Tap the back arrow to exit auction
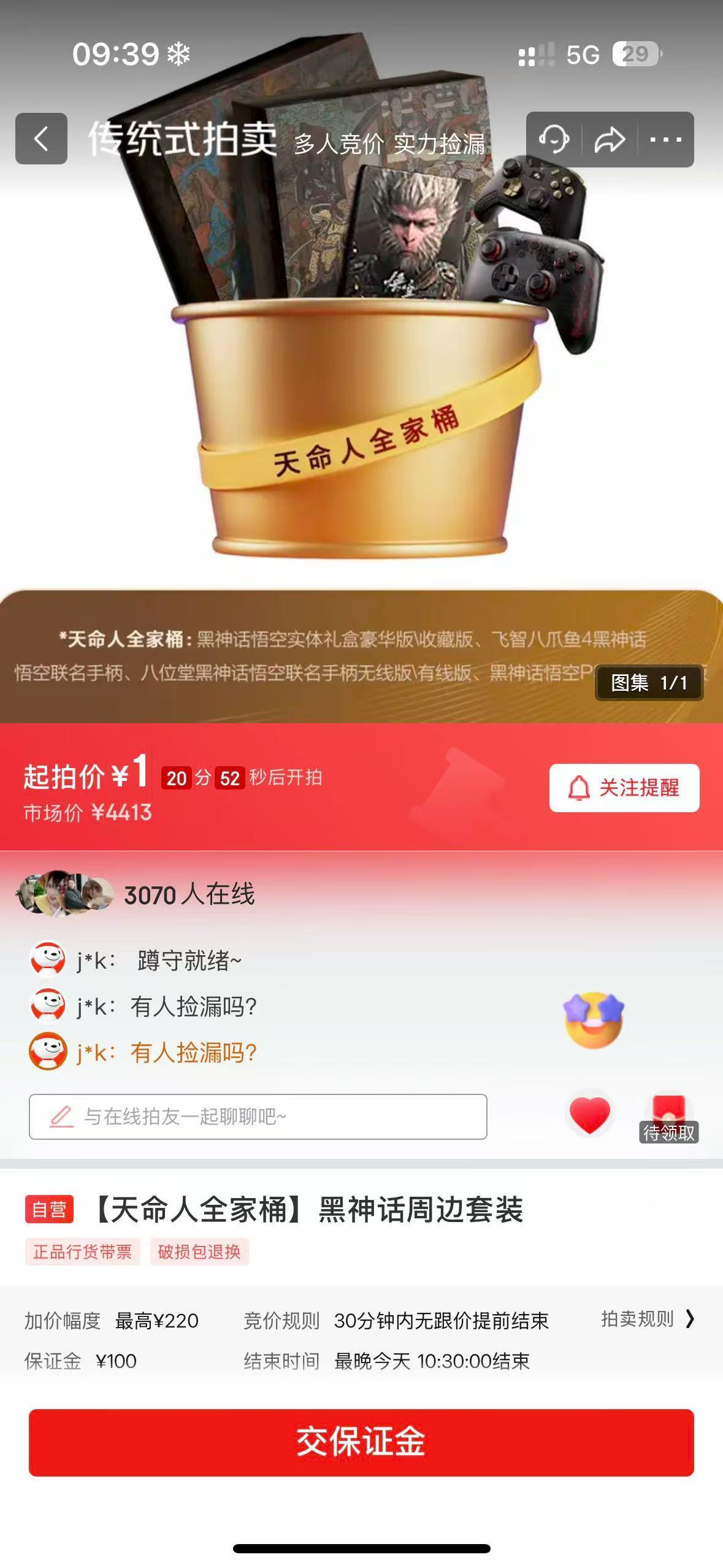Screen dimensions: 723x1568 41,139
